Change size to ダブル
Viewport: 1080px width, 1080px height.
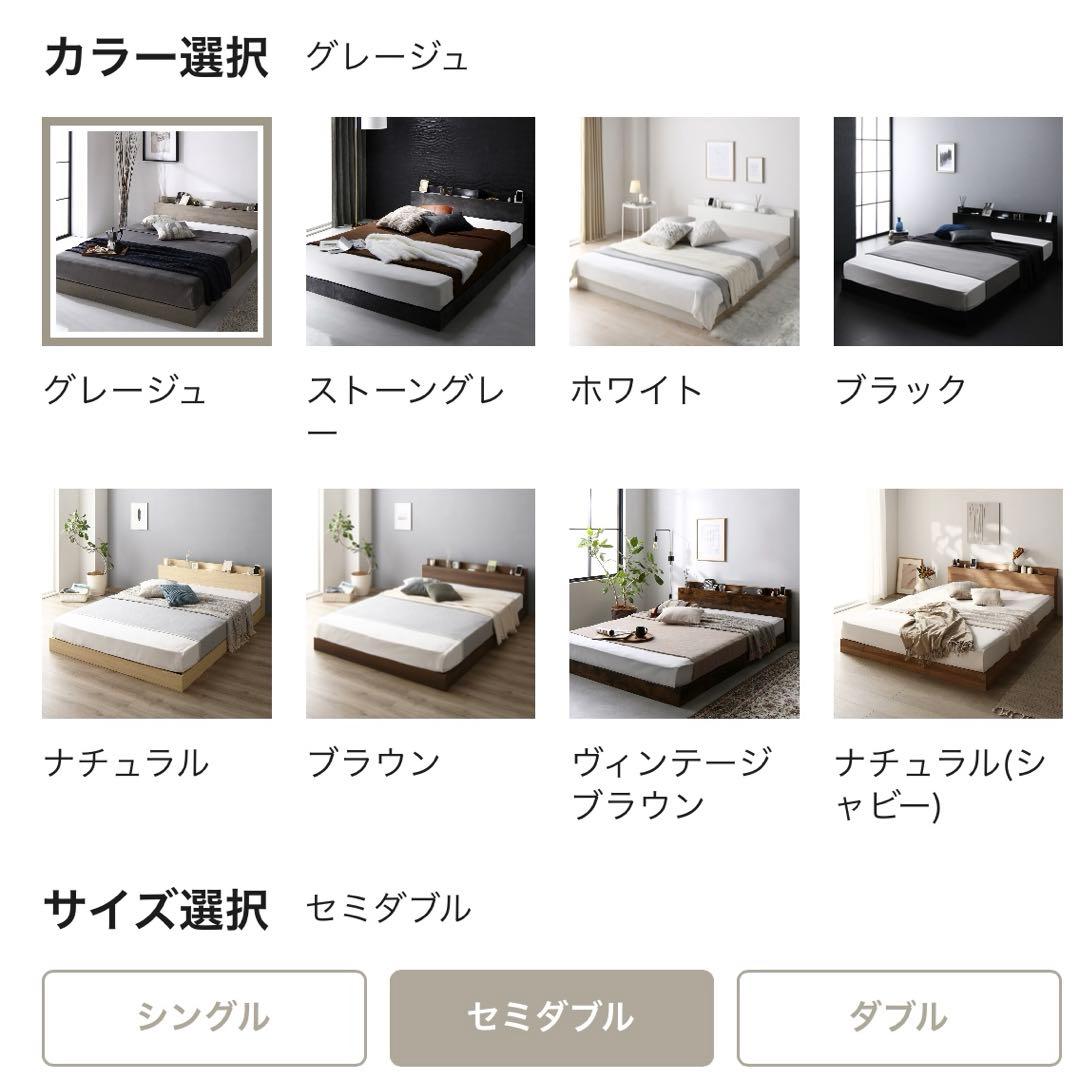[898, 1017]
